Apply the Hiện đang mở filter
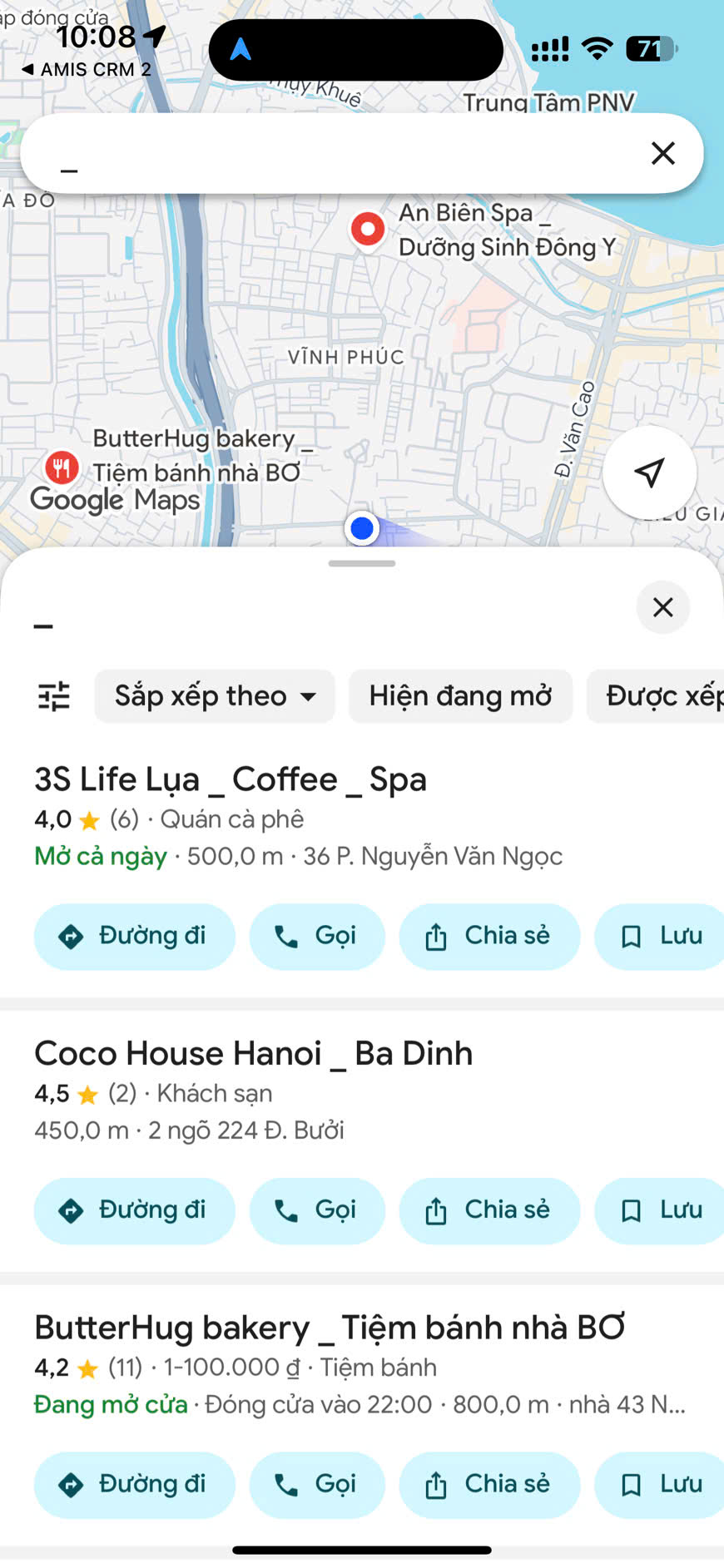The width and height of the screenshot is (724, 1568). tap(460, 696)
